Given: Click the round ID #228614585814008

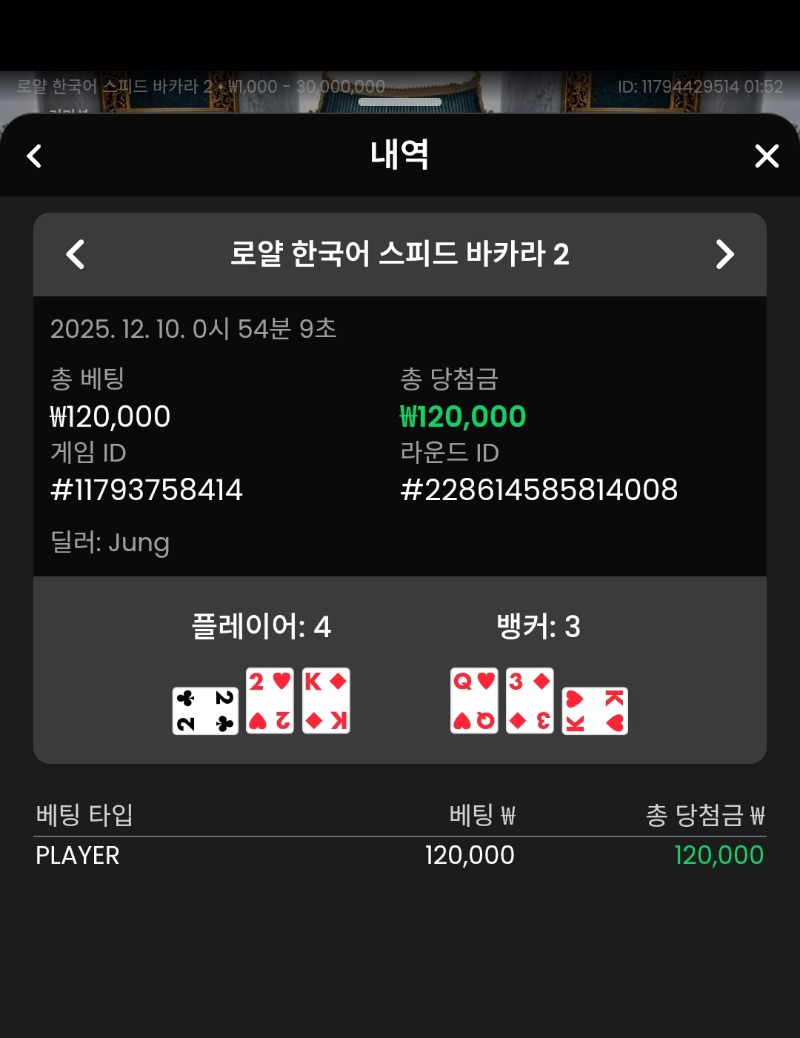Looking at the screenshot, I should (x=539, y=490).
